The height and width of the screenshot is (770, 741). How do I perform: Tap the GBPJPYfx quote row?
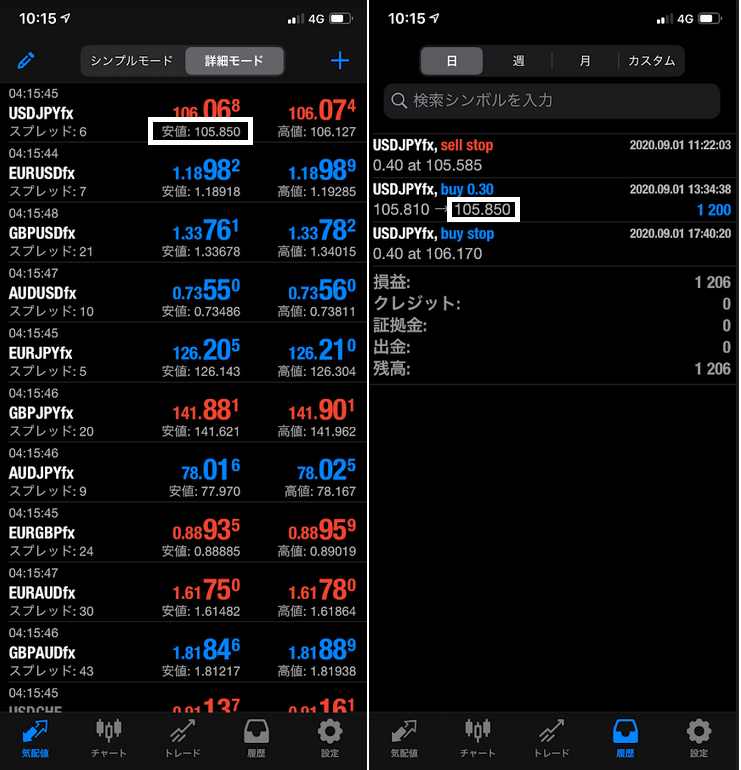[x=184, y=411]
